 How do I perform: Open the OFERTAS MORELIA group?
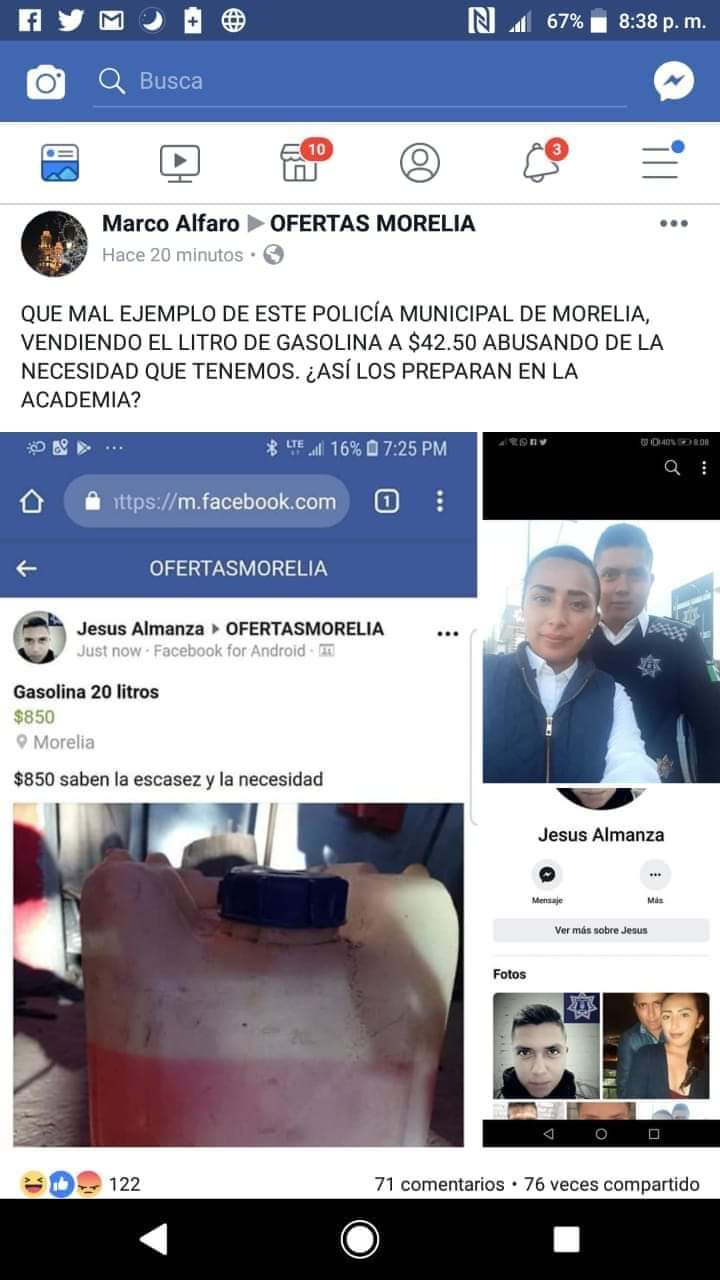coord(372,223)
